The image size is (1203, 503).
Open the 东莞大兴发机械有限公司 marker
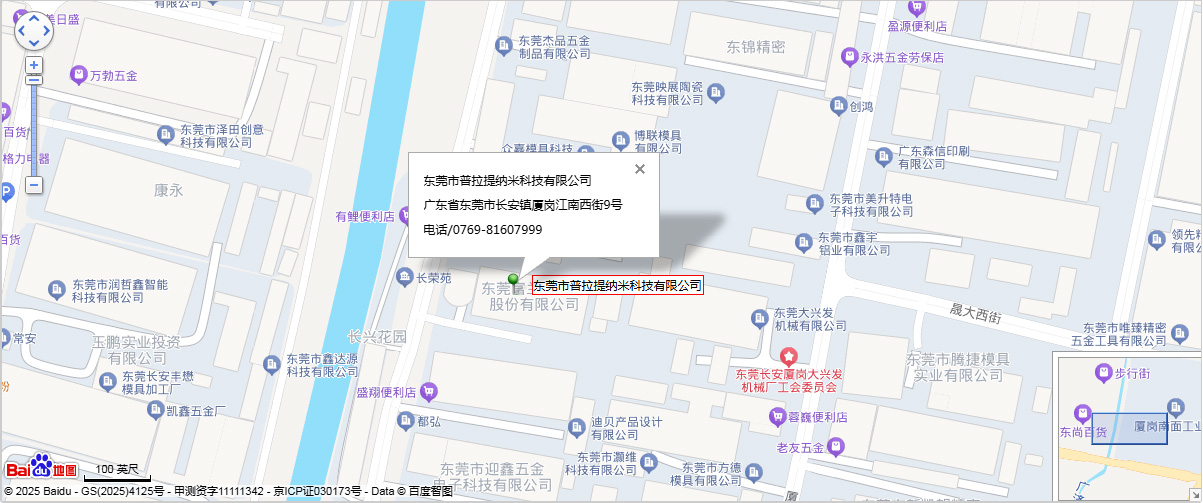[x=759, y=318]
